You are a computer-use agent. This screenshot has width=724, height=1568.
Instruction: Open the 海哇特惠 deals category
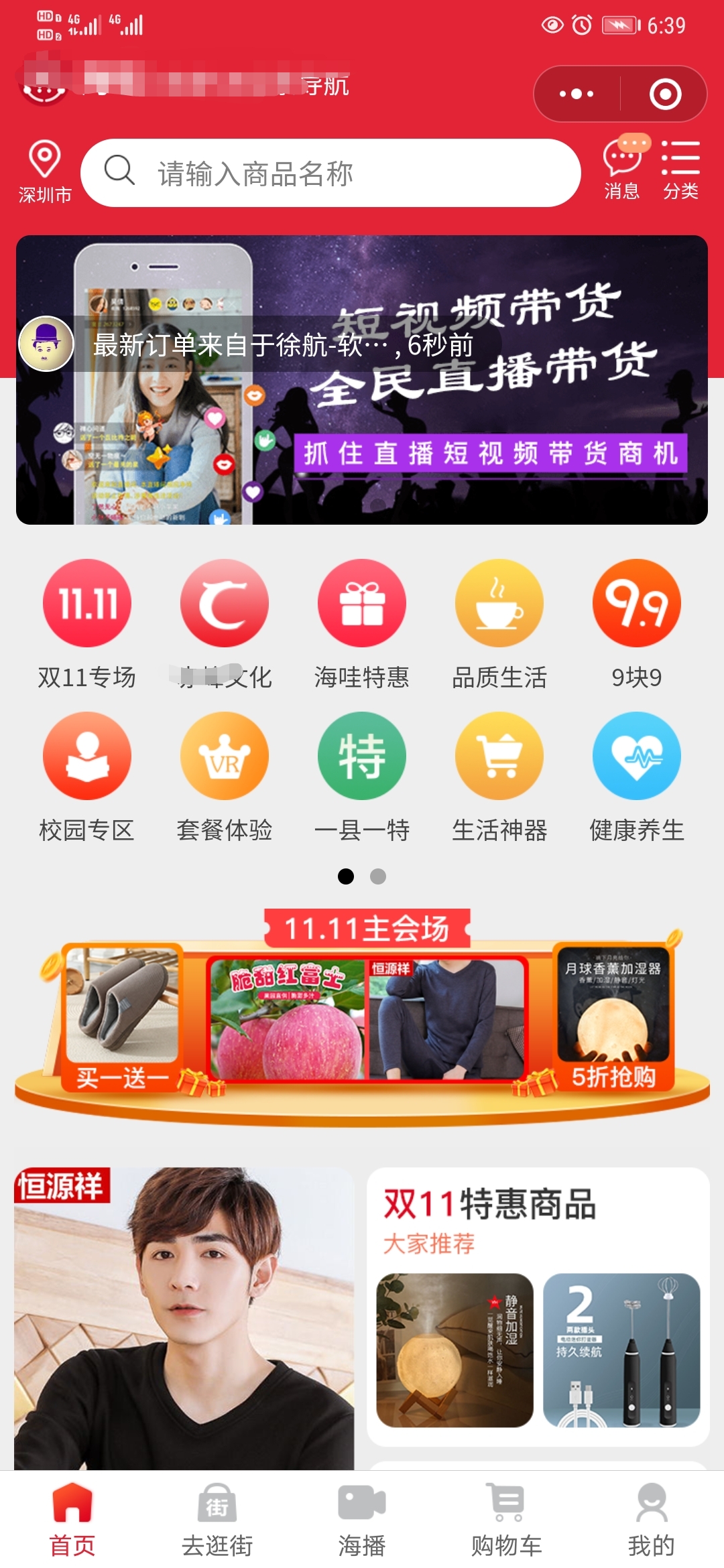(x=362, y=623)
